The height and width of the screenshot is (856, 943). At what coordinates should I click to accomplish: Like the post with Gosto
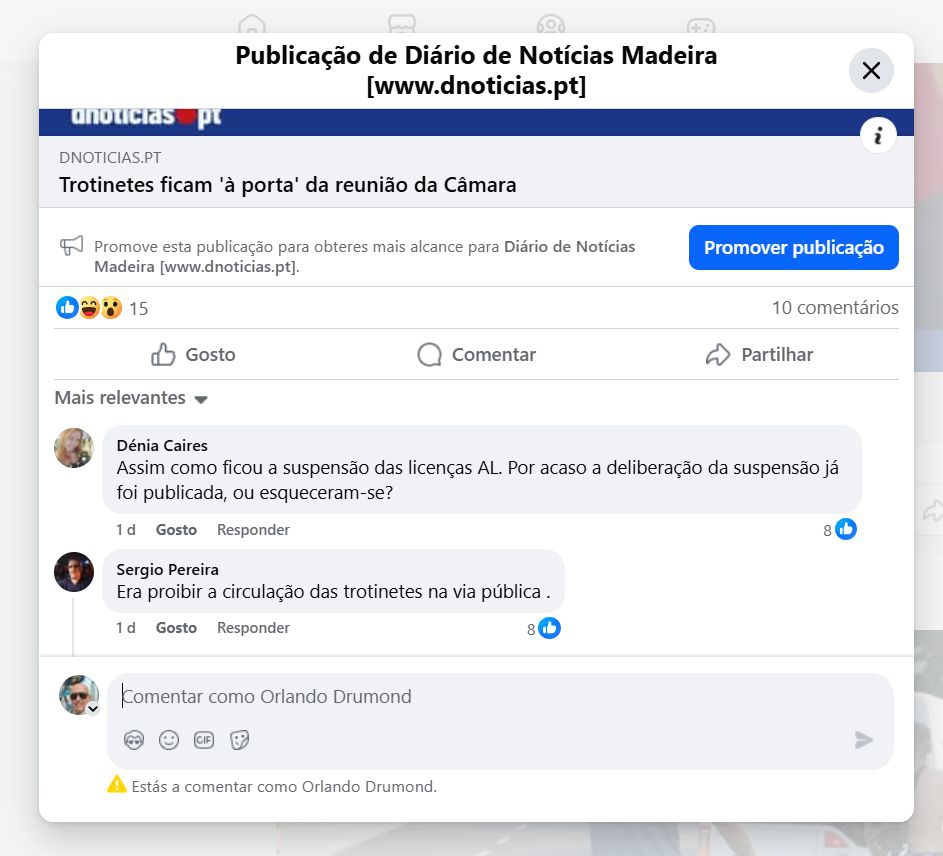193,355
